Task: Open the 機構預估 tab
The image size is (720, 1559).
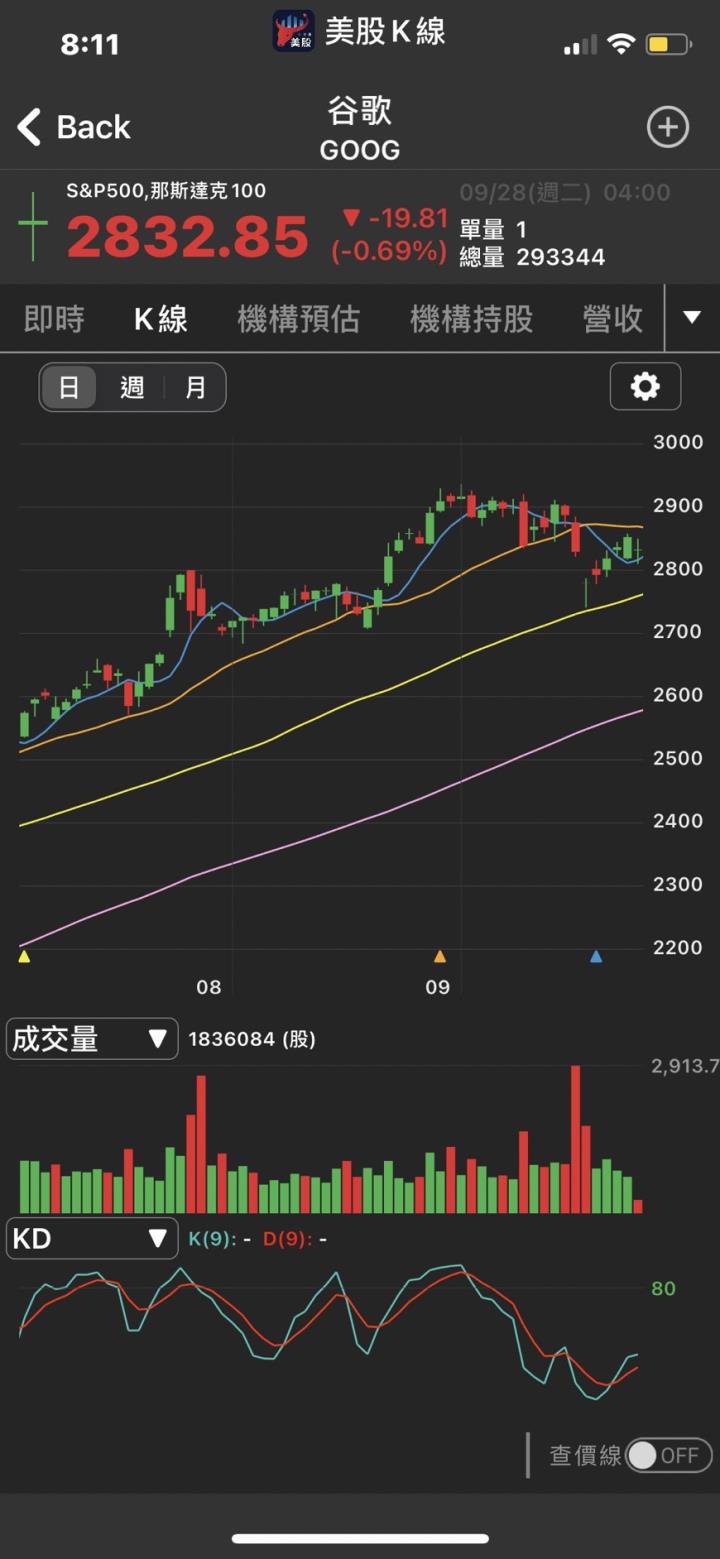Action: coord(298,319)
